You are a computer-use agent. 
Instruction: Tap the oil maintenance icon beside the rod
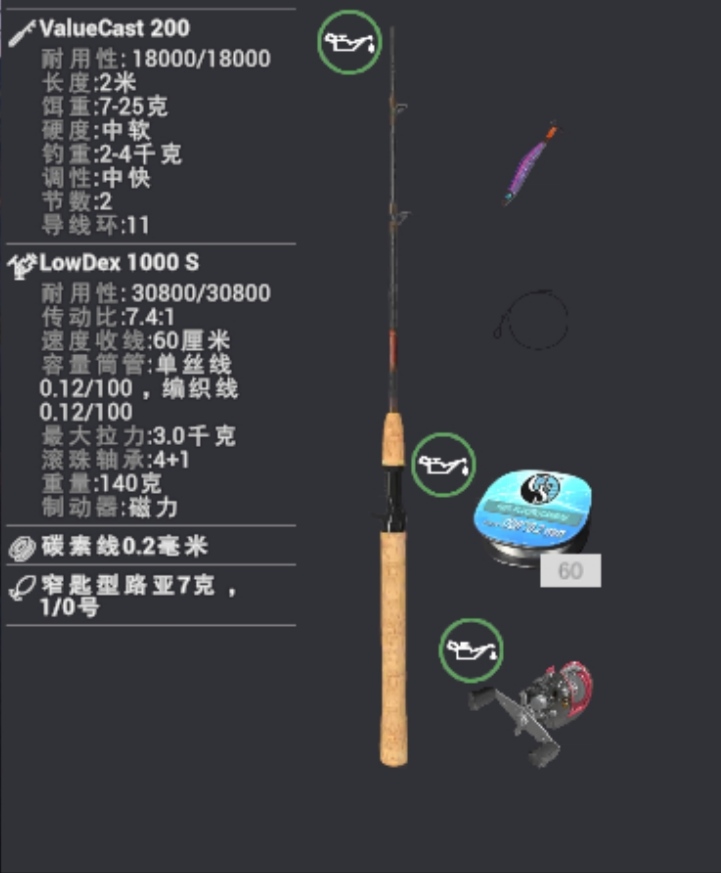tap(349, 43)
